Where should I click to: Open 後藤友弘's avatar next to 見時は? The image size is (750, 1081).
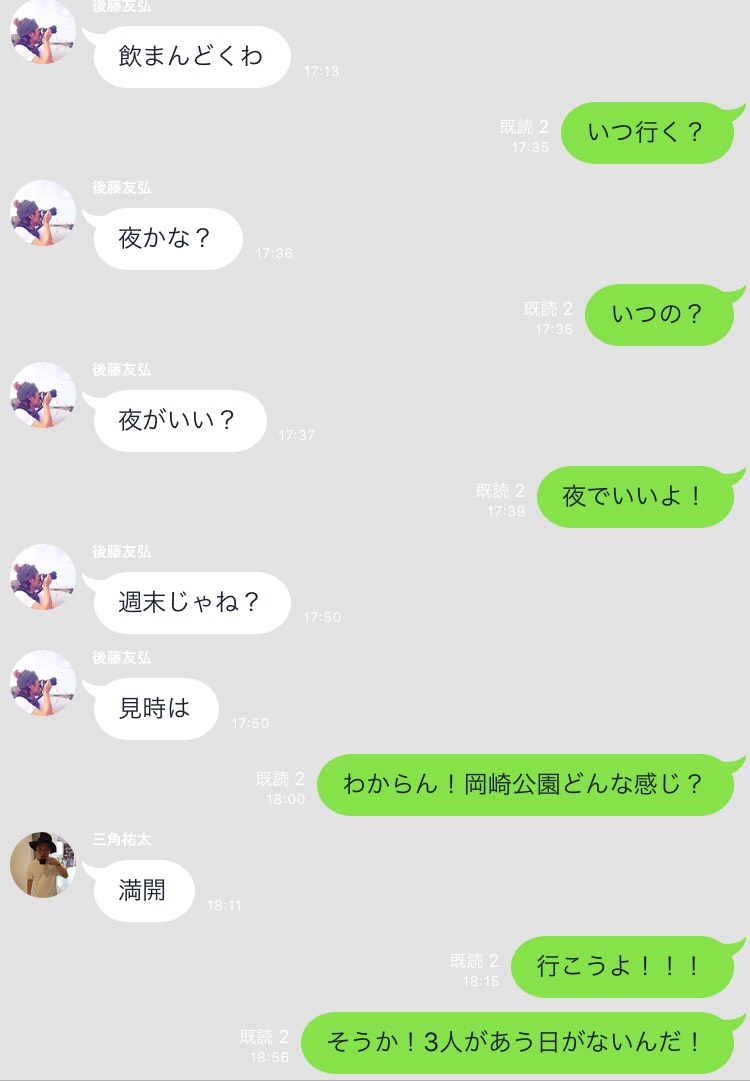click(x=43, y=683)
